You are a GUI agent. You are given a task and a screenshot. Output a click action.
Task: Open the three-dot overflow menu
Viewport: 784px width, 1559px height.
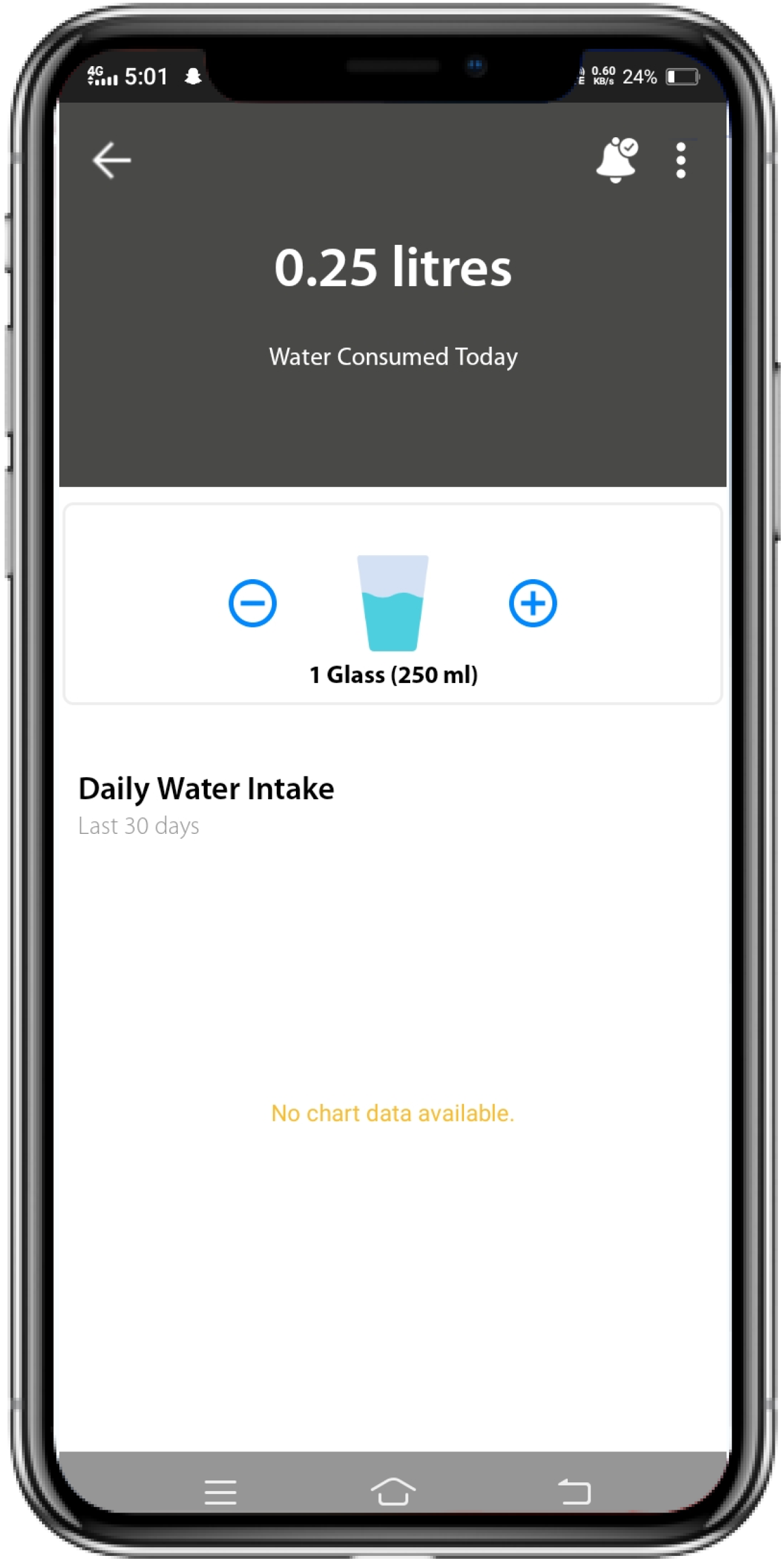[x=681, y=161]
